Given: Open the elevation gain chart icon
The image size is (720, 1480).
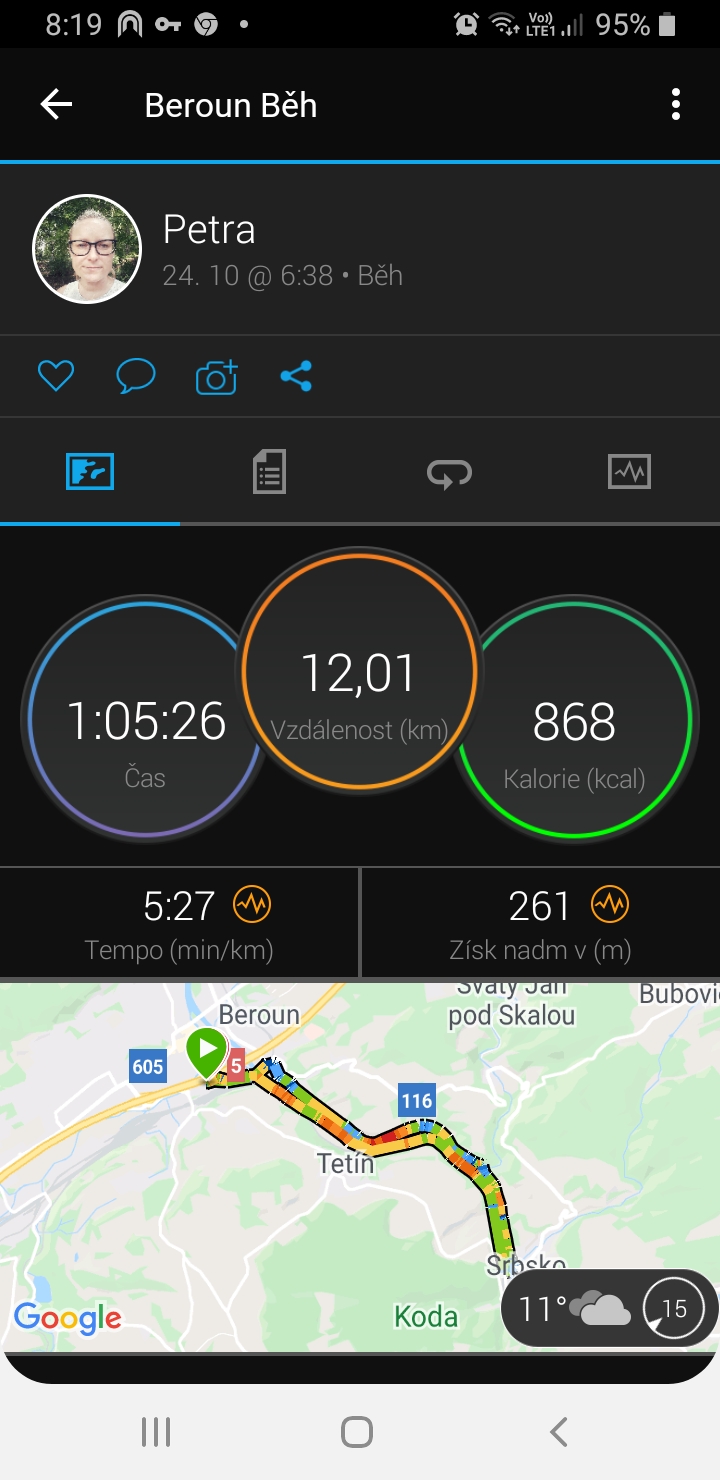Looking at the screenshot, I should click(609, 905).
